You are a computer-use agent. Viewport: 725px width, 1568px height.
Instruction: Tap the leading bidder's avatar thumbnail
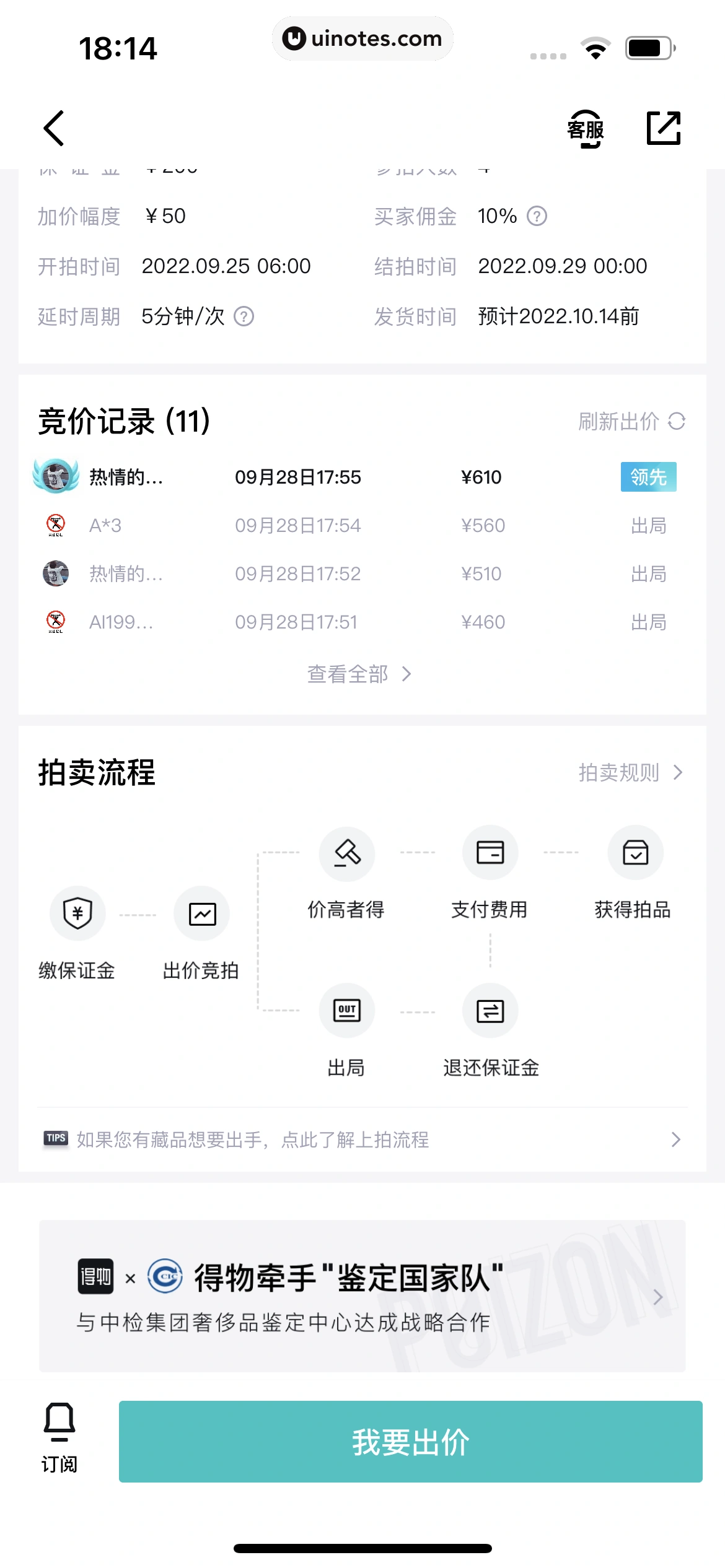pyautogui.click(x=56, y=477)
